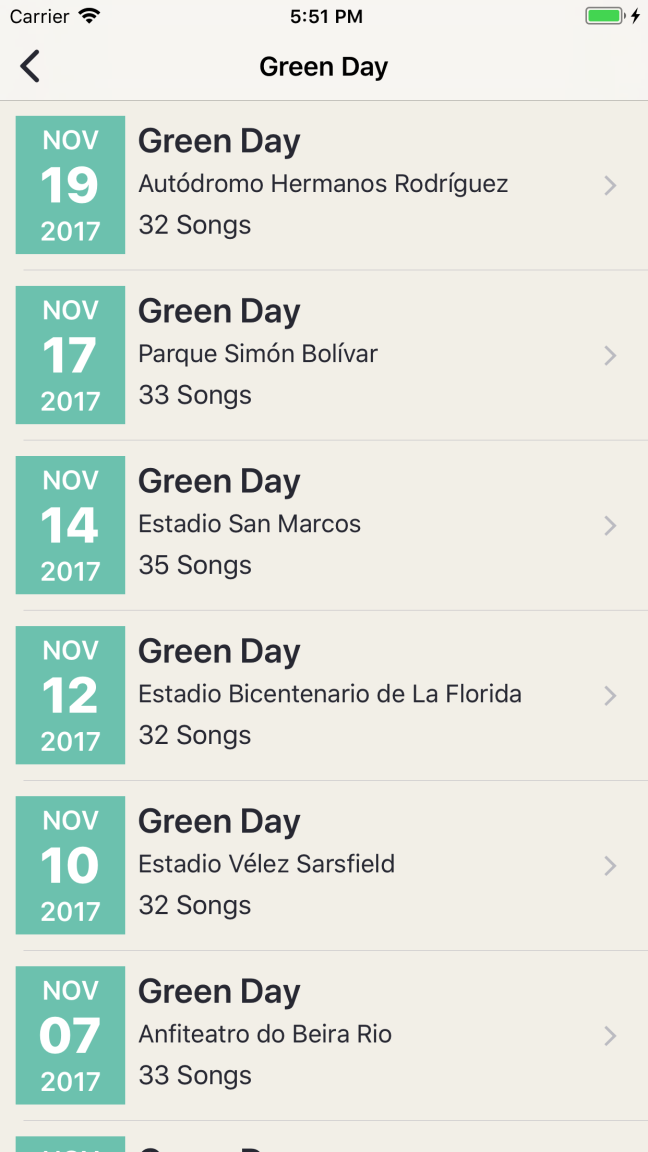Go back using the back arrow
The width and height of the screenshot is (648, 1152).
point(30,67)
